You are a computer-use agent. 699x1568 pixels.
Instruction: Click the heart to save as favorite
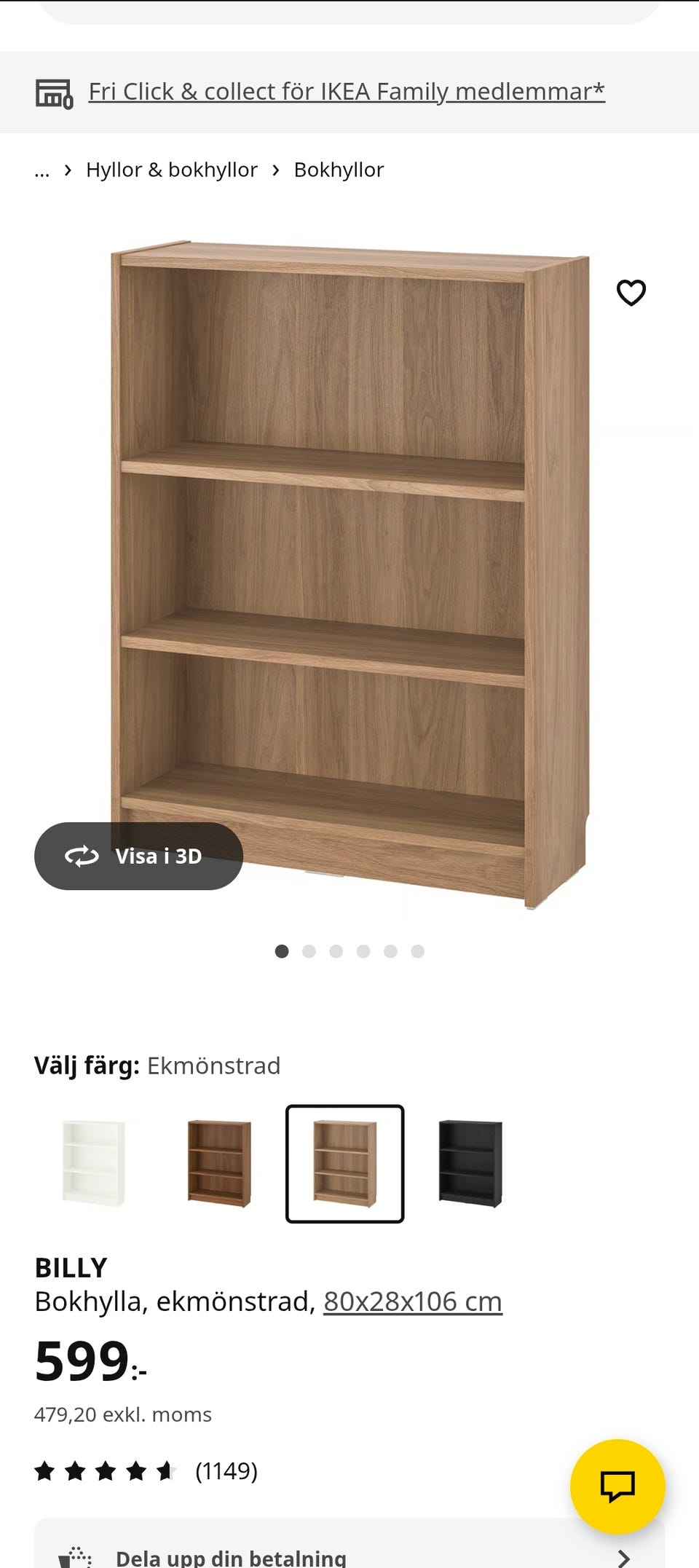pyautogui.click(x=631, y=292)
